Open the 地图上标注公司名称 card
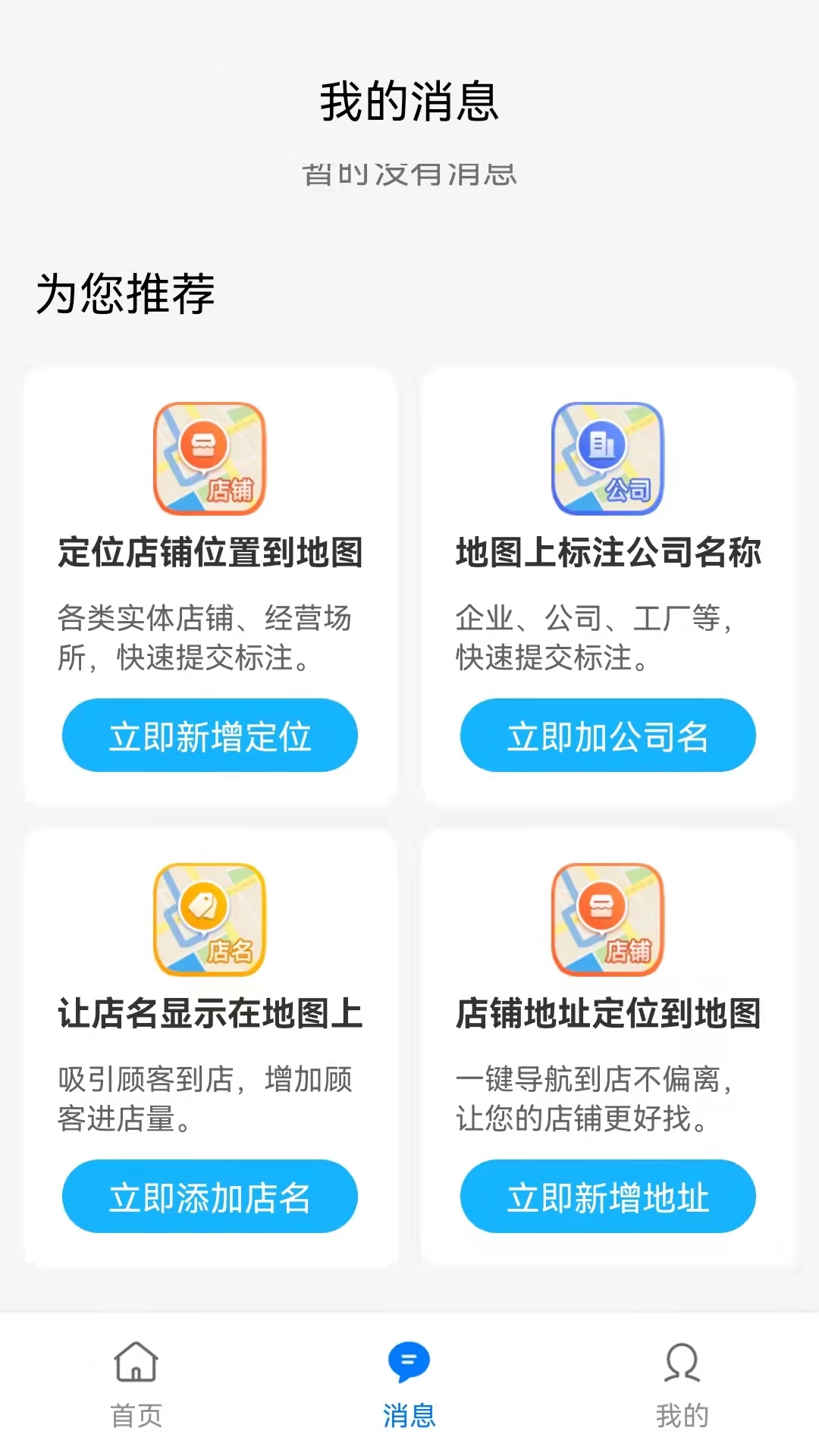Viewport: 819px width, 1456px height. [x=608, y=587]
